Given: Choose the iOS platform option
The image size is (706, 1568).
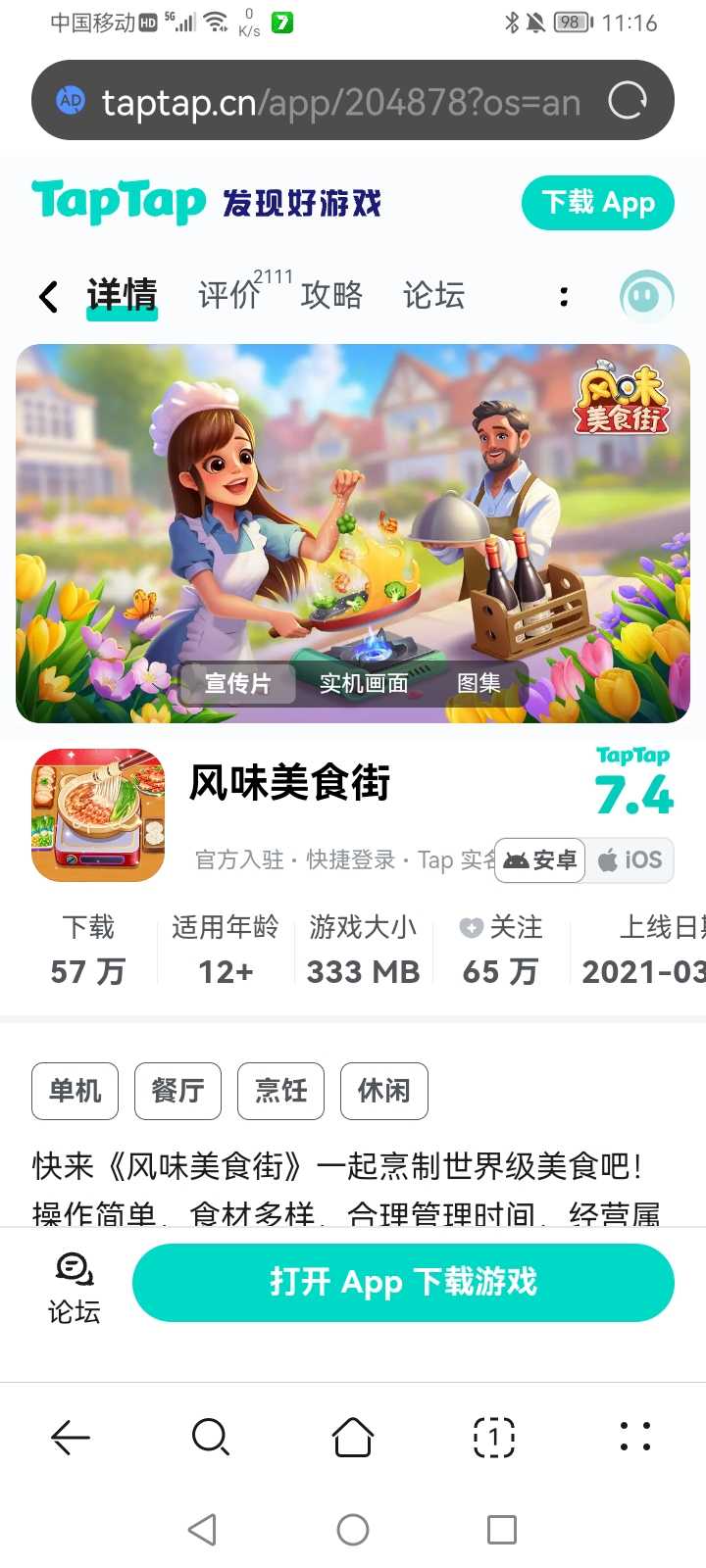Looking at the screenshot, I should (630, 860).
